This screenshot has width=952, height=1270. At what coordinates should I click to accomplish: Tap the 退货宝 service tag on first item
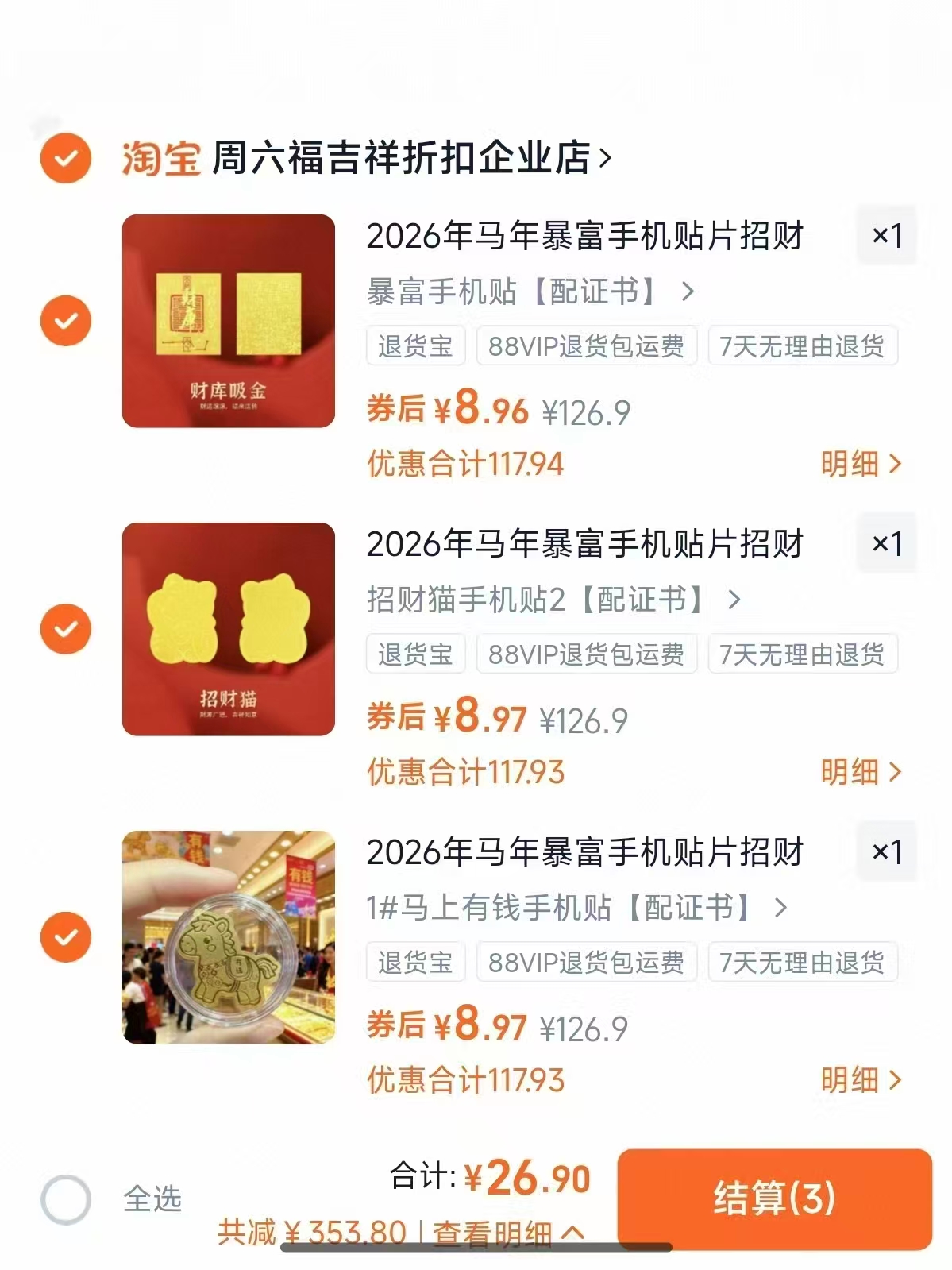[414, 345]
